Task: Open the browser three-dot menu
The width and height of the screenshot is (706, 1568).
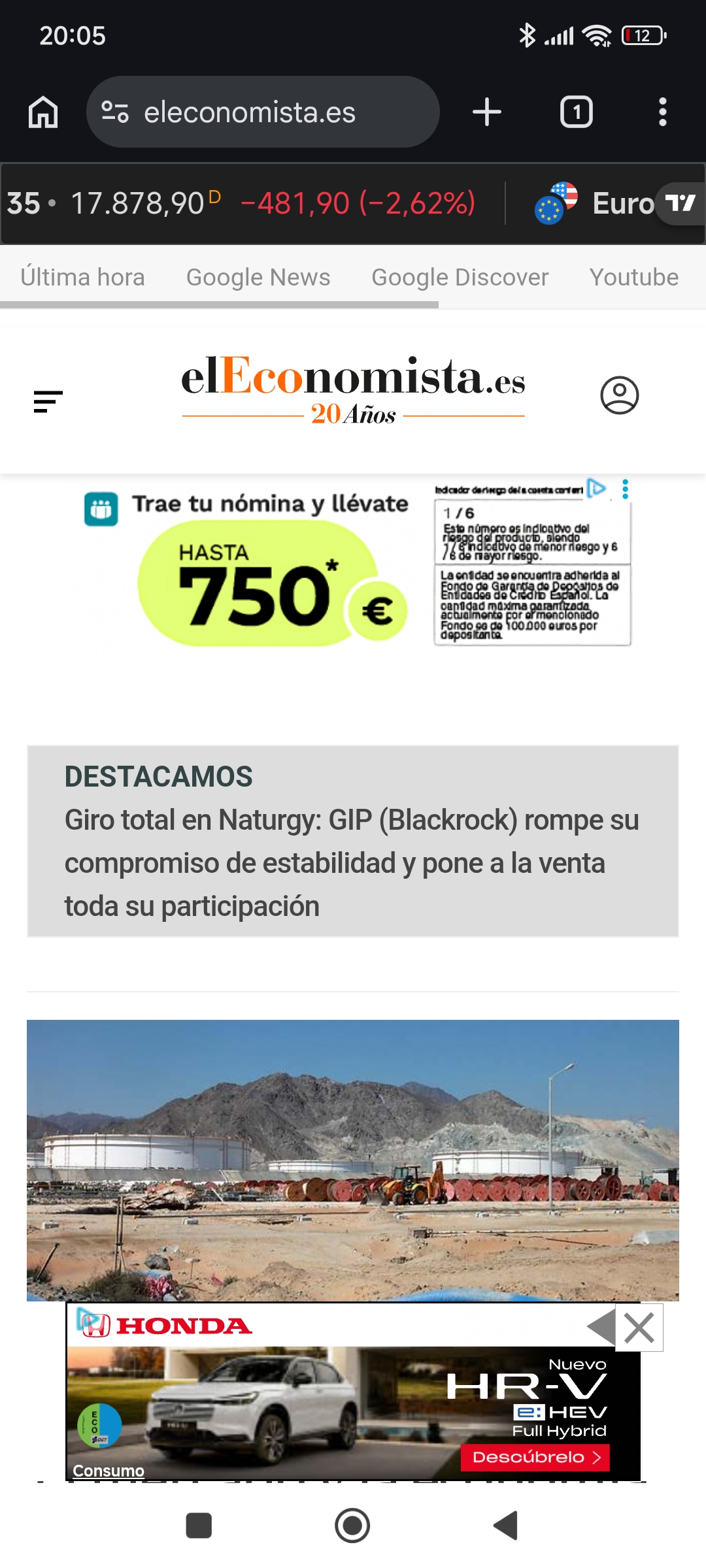Action: pyautogui.click(x=664, y=112)
